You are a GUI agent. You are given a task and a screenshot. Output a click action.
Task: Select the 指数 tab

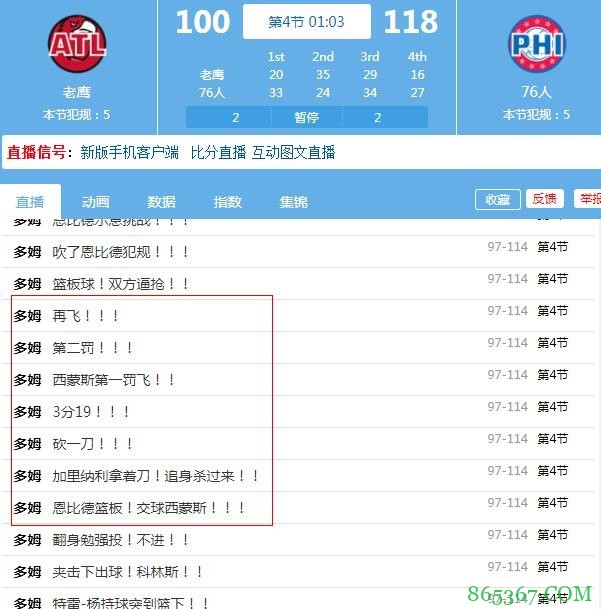[x=227, y=201]
